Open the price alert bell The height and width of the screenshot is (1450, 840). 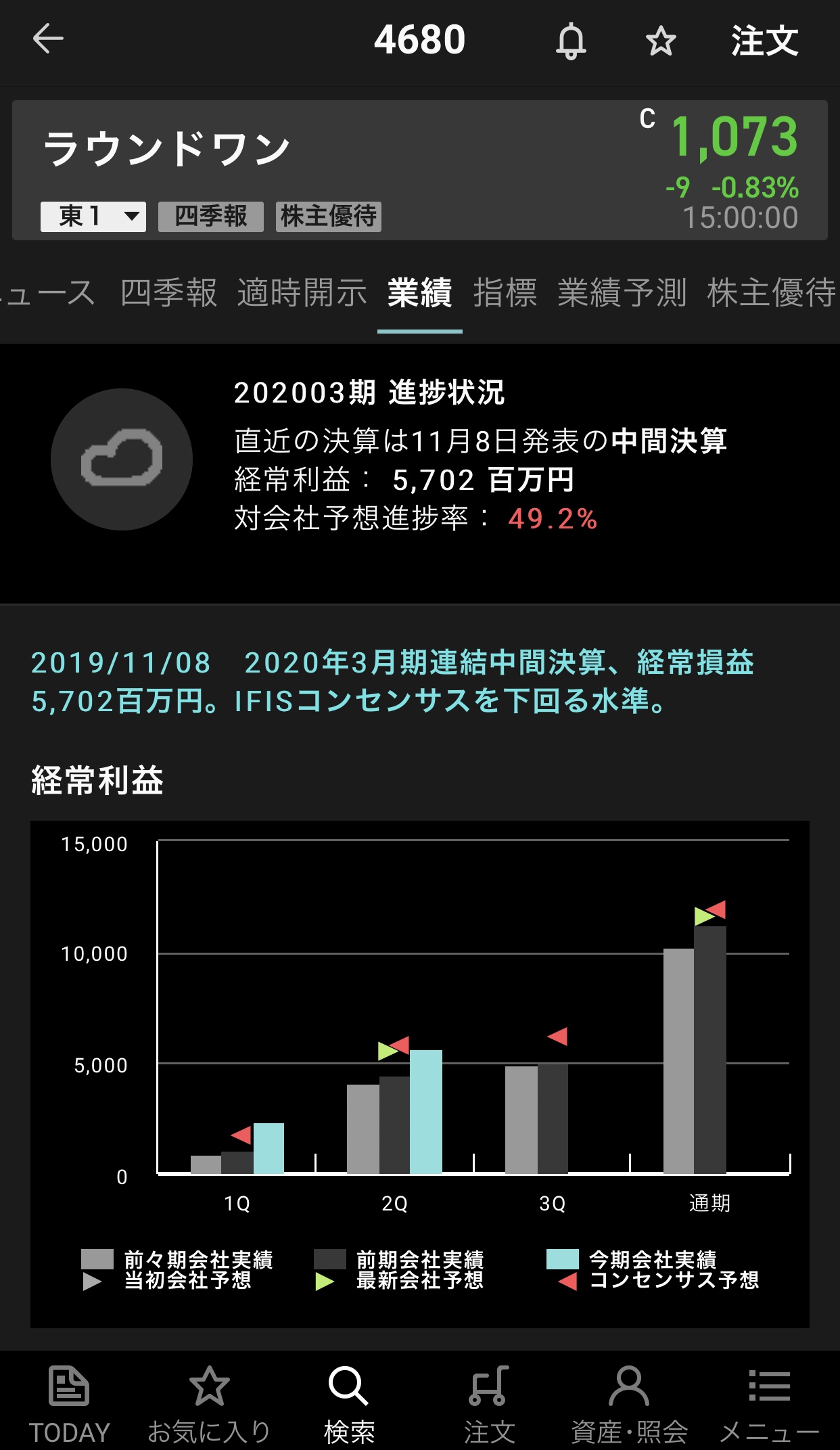(571, 41)
